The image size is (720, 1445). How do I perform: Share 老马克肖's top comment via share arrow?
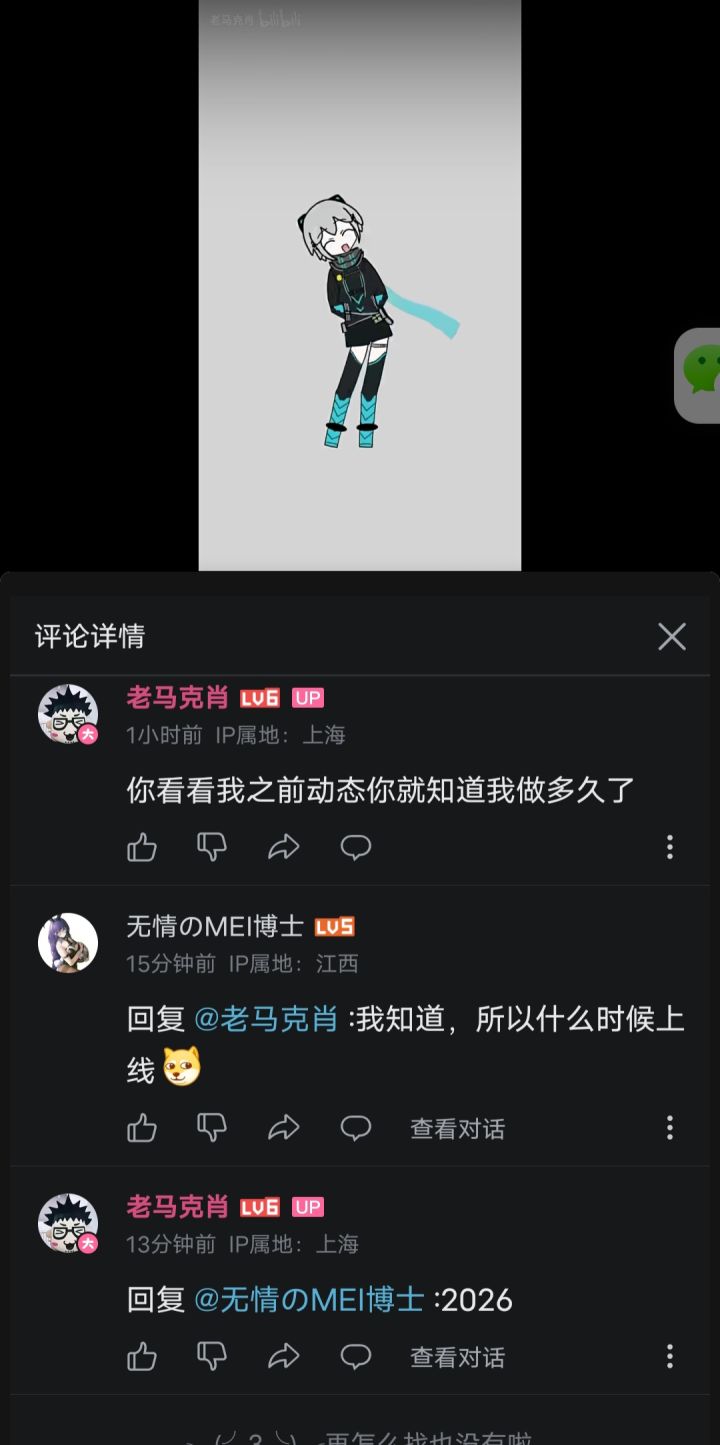285,847
